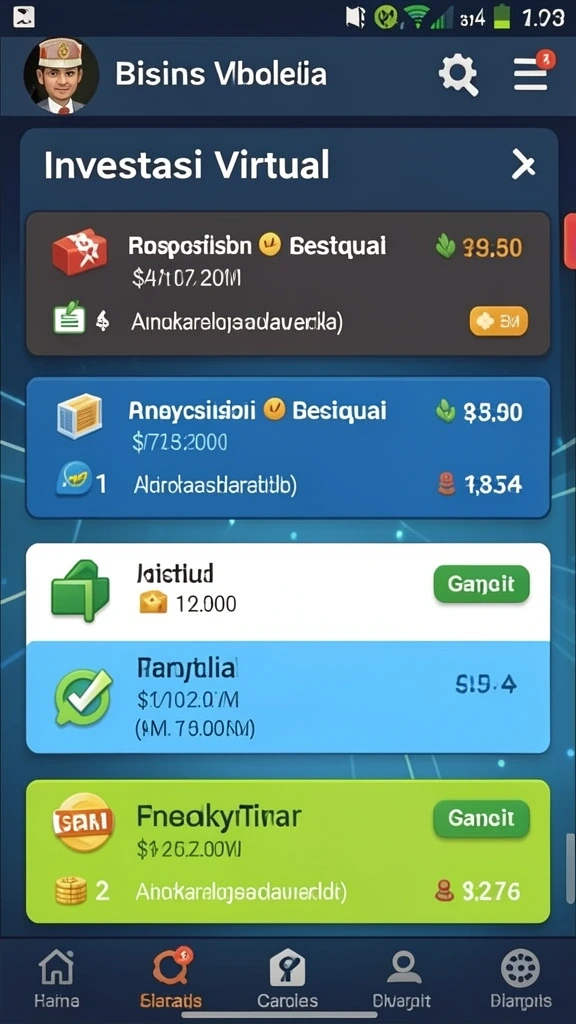Switch to the Slaratis tab

click(x=171, y=978)
